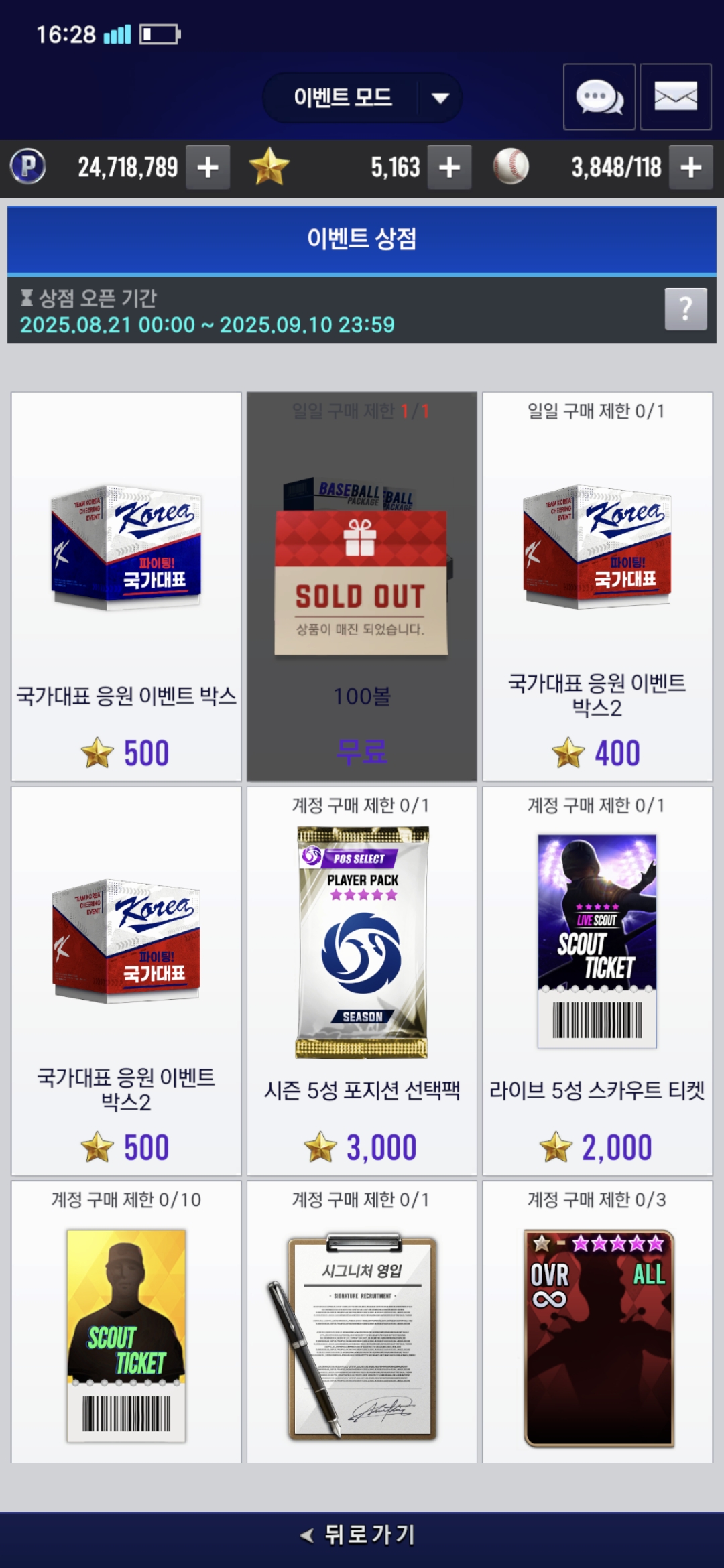Select 국가대표 응원 이벤트 박스2 for 500 stars
This screenshot has height=1568, width=724.
126,981
